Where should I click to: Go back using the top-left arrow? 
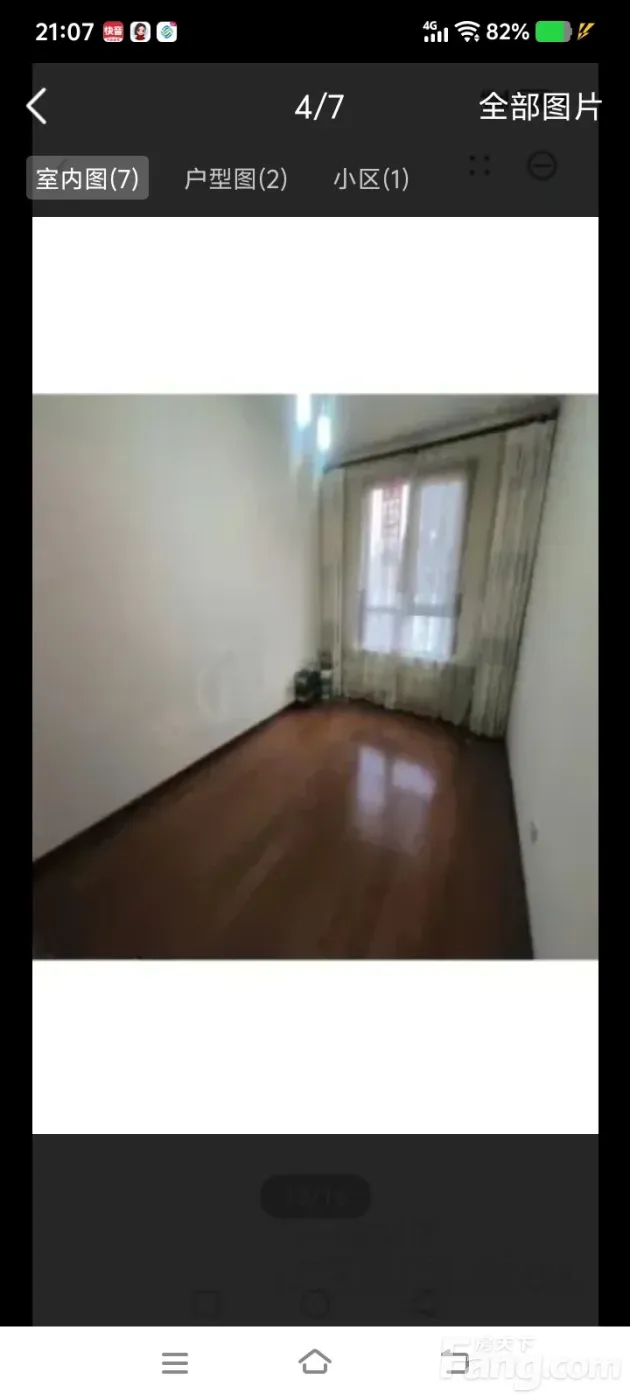[x=37, y=106]
